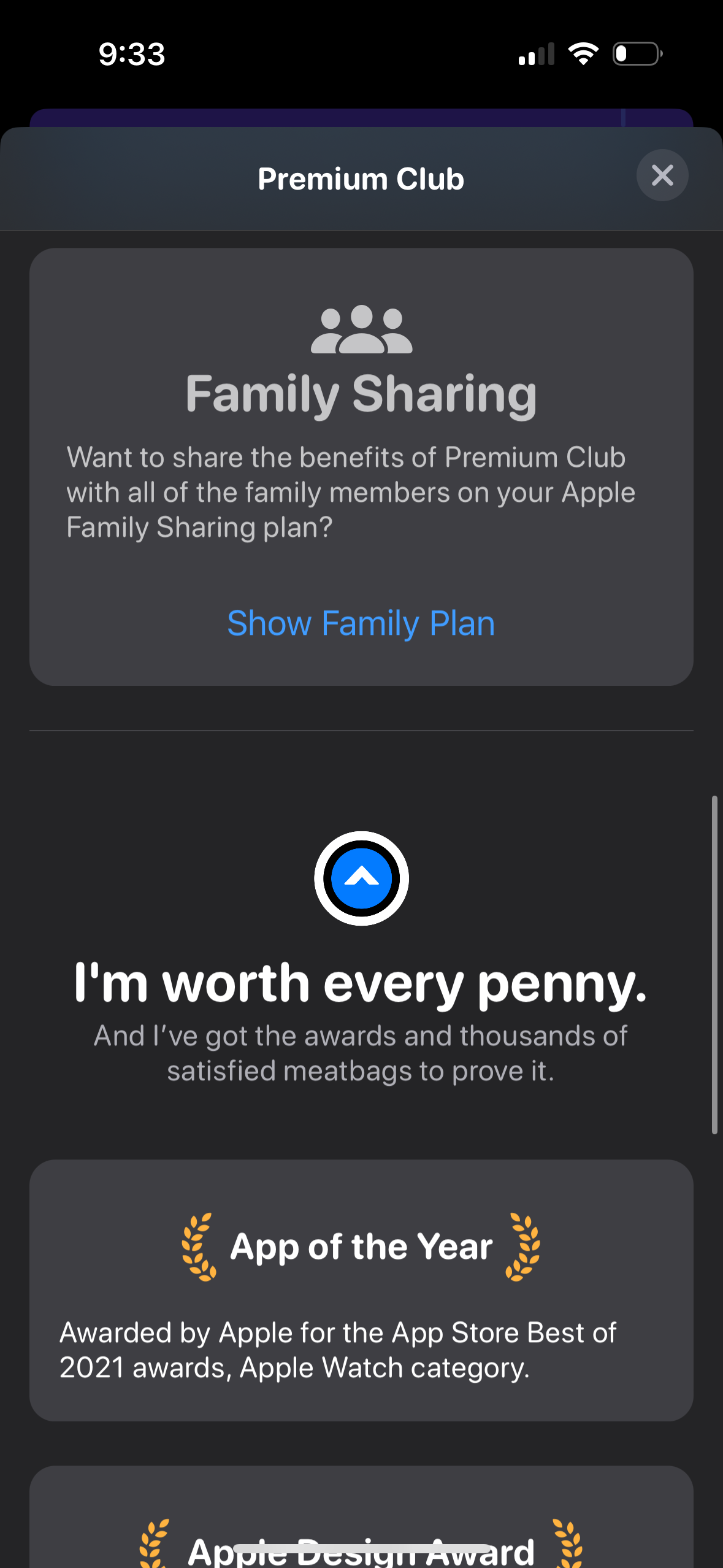Select the Premium Club title
This screenshot has height=1568, width=723.
[x=361, y=179]
